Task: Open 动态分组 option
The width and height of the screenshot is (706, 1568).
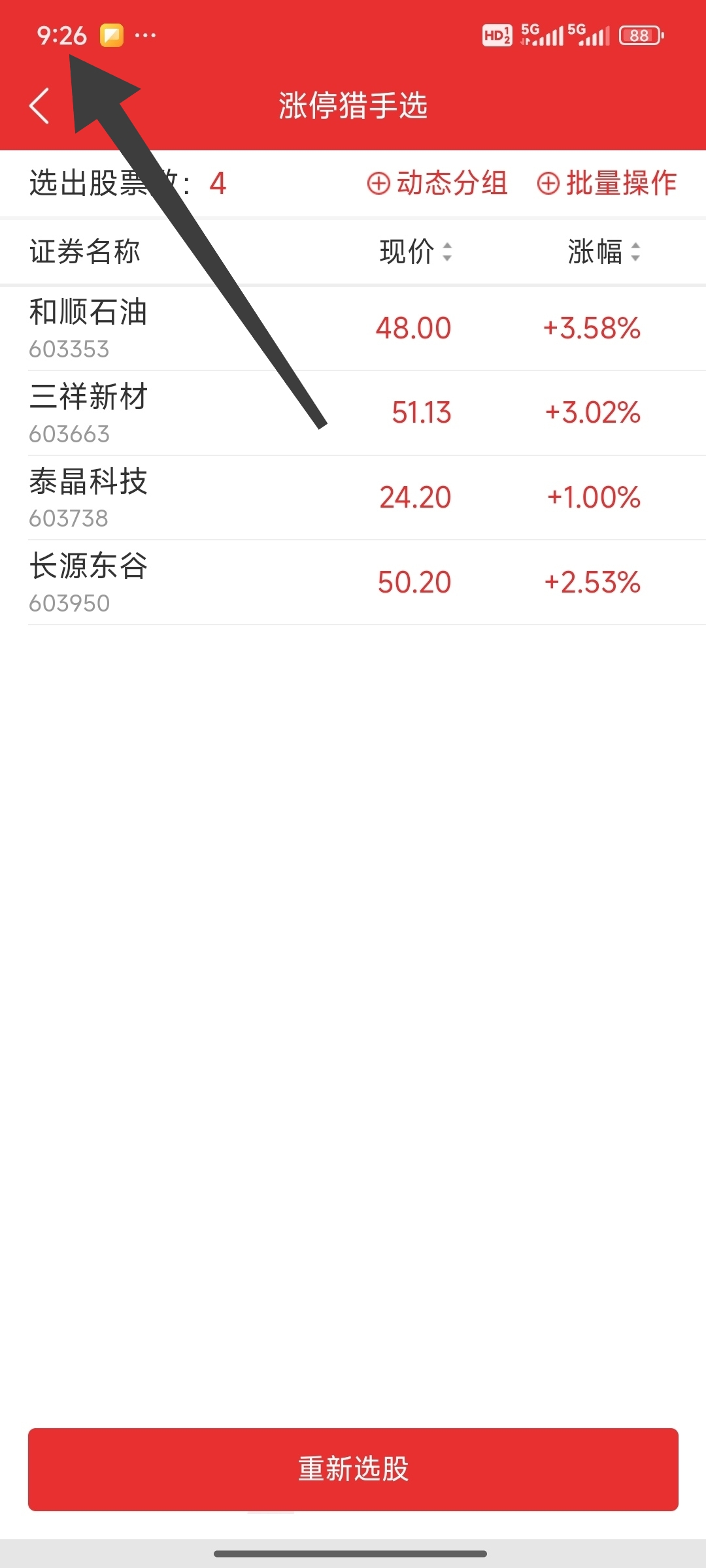Action: click(x=437, y=183)
